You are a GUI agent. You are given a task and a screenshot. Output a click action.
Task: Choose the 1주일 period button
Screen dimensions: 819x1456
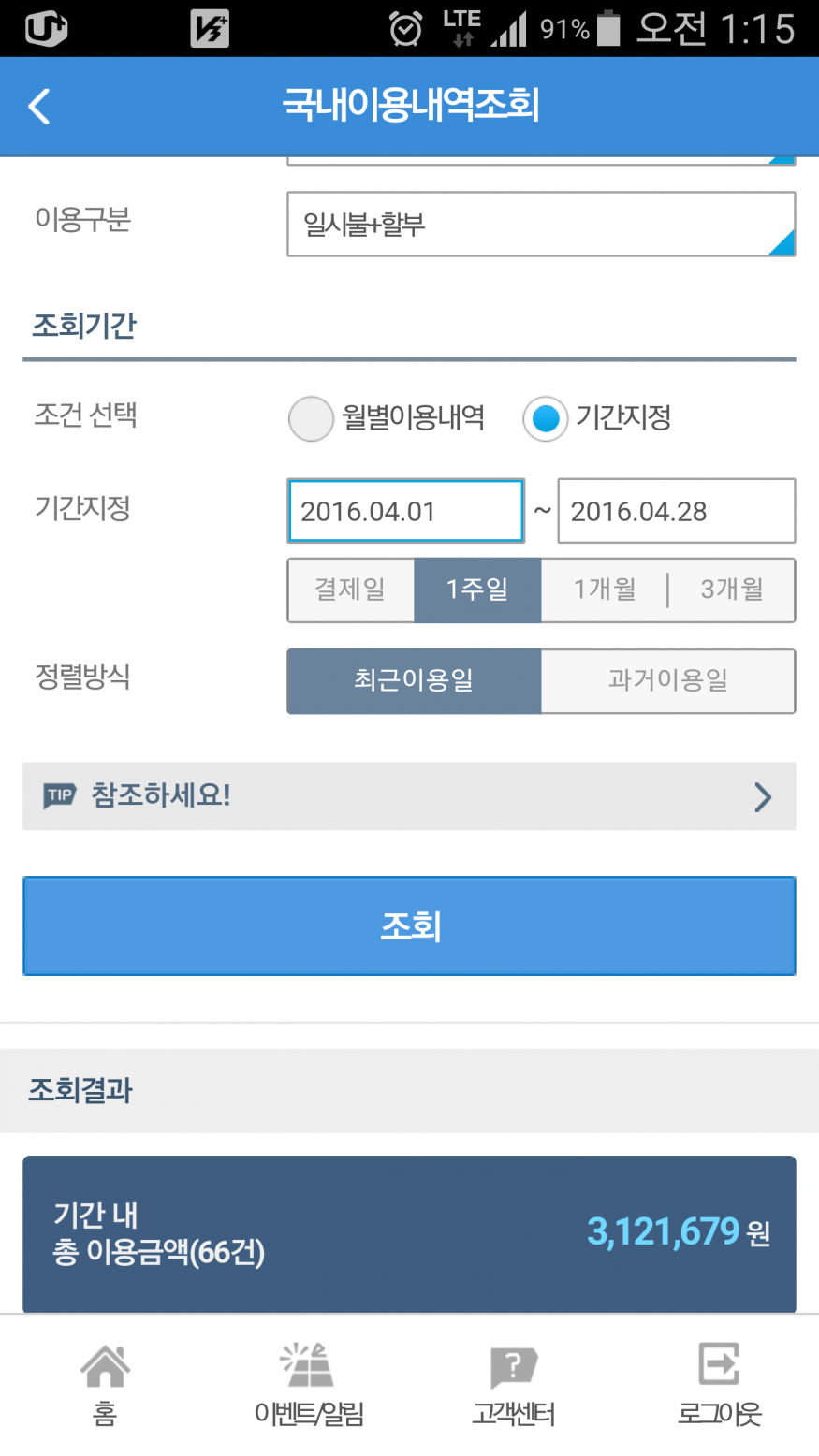click(477, 590)
